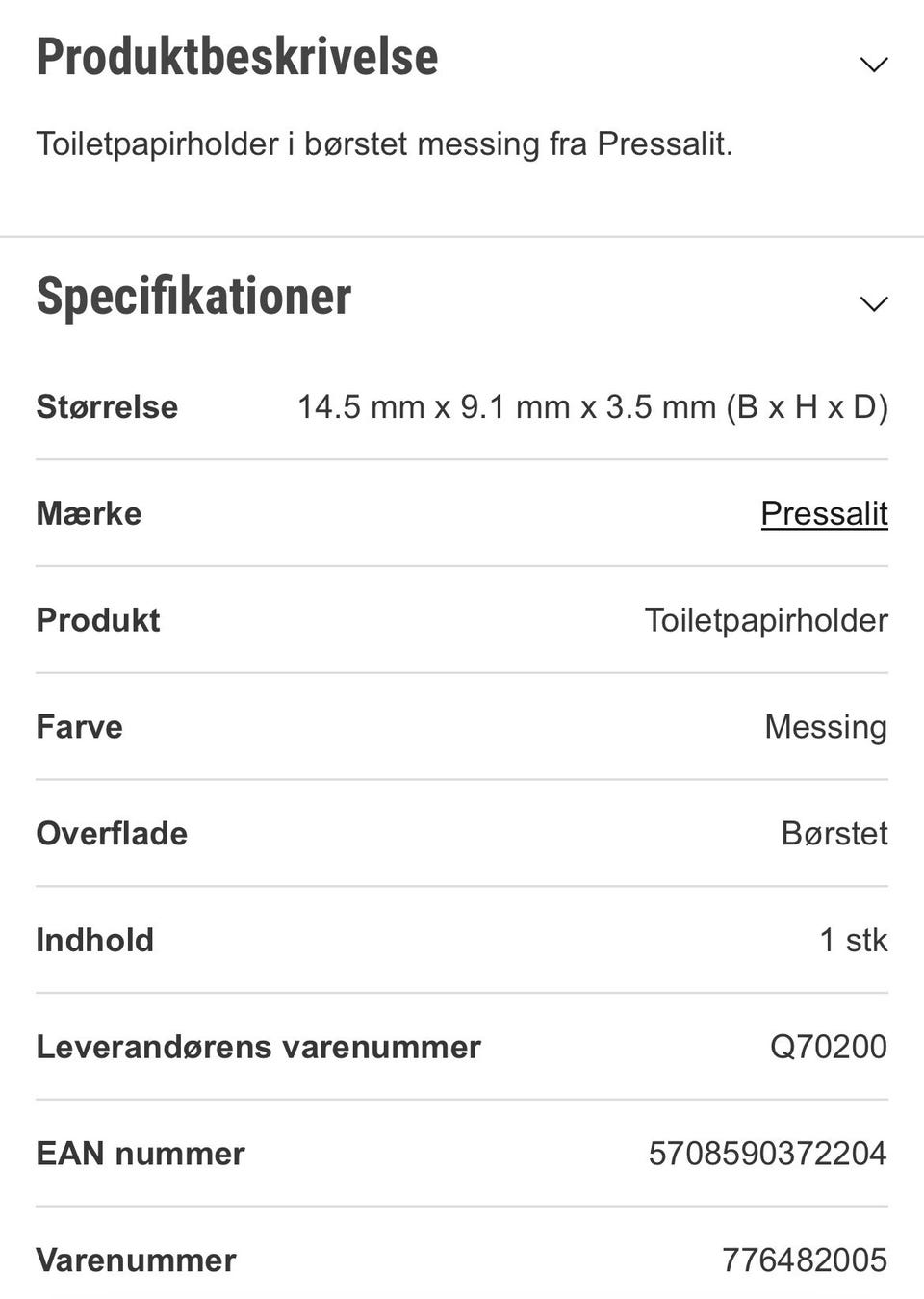Screen dimensions: 924x1299
Task: Click the Produkt label
Action: 97,620
